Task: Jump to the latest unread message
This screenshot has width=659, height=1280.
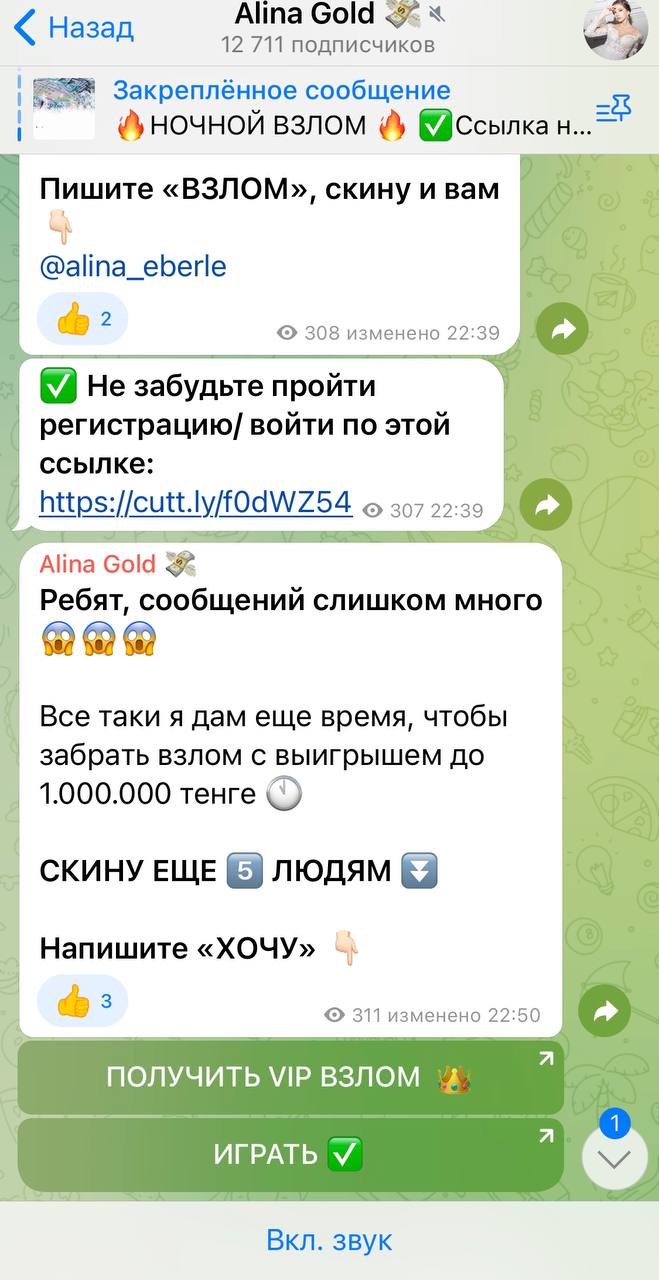Action: pos(614,1156)
